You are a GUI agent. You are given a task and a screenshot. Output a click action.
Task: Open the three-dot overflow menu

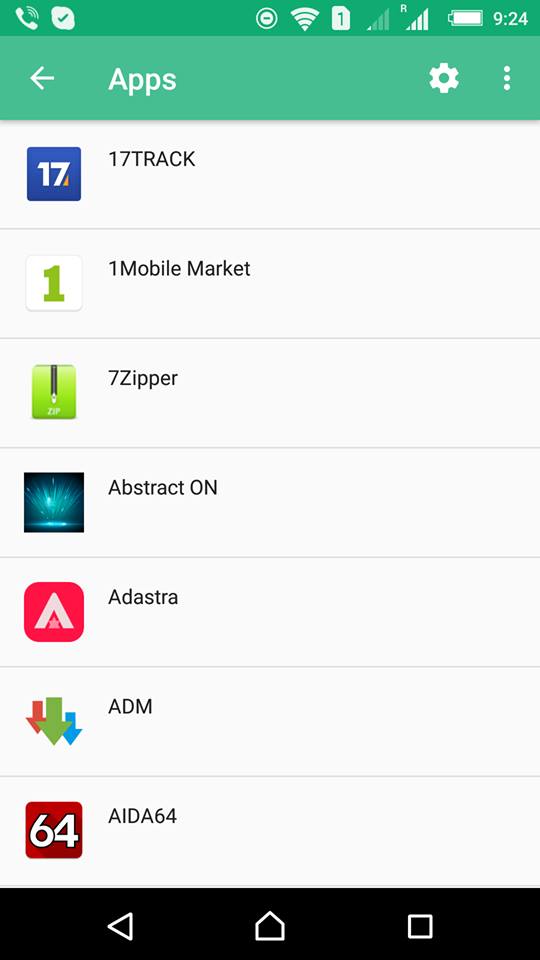506,78
